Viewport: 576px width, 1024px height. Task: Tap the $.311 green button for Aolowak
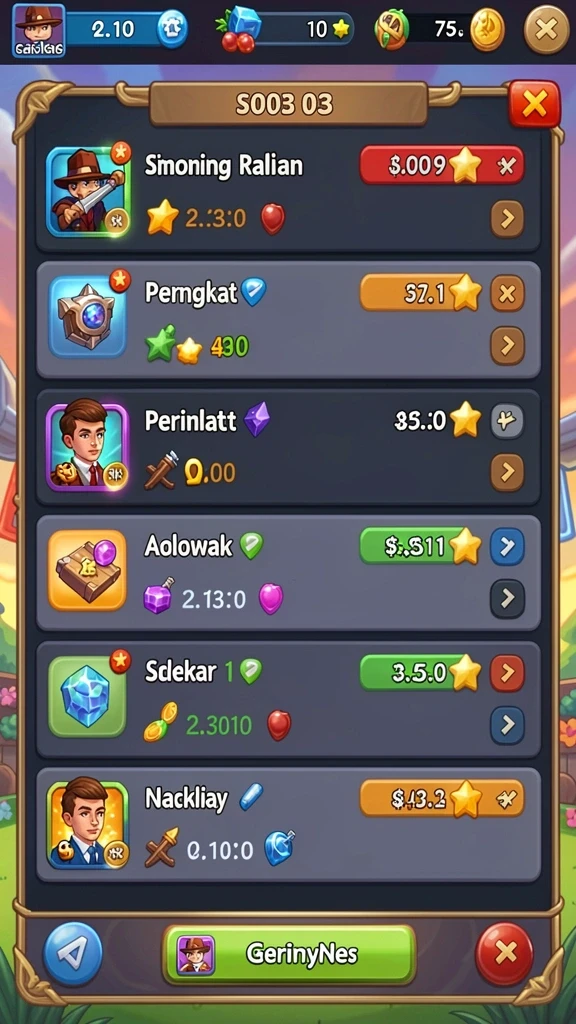421,547
